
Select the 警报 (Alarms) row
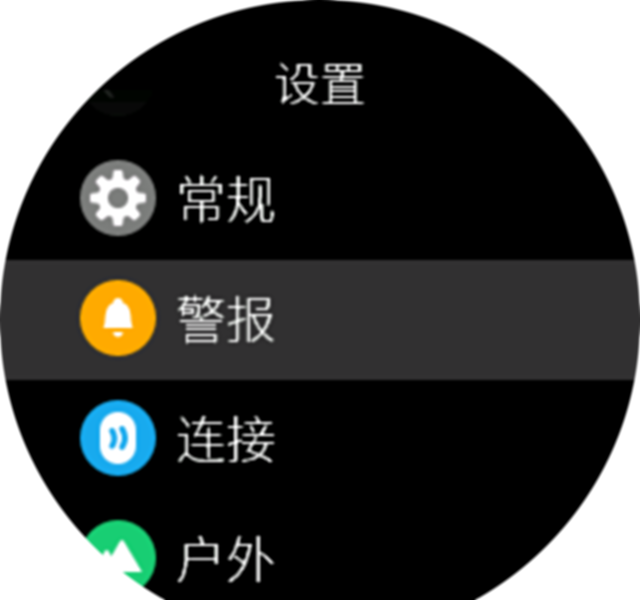pos(225,320)
